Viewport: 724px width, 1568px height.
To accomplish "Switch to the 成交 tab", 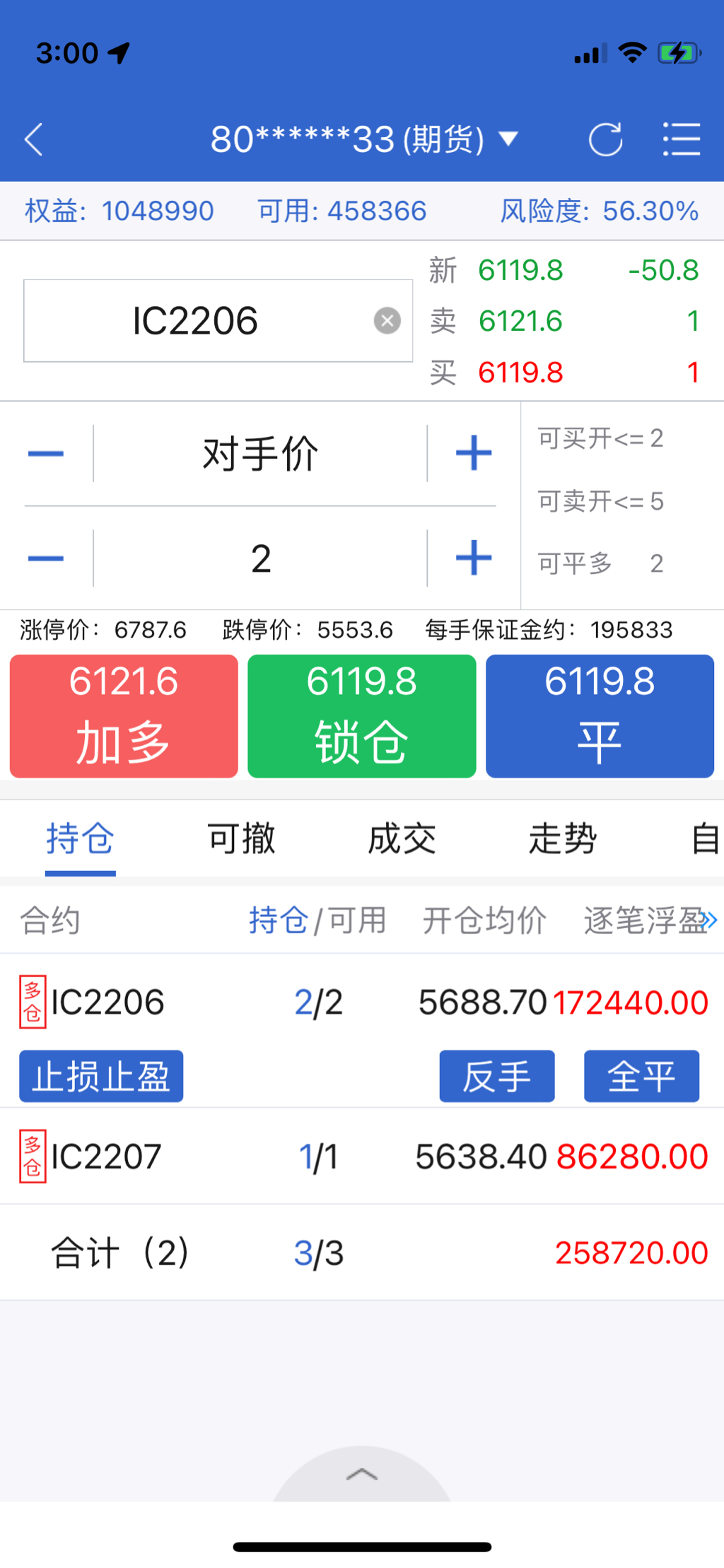I will (402, 839).
